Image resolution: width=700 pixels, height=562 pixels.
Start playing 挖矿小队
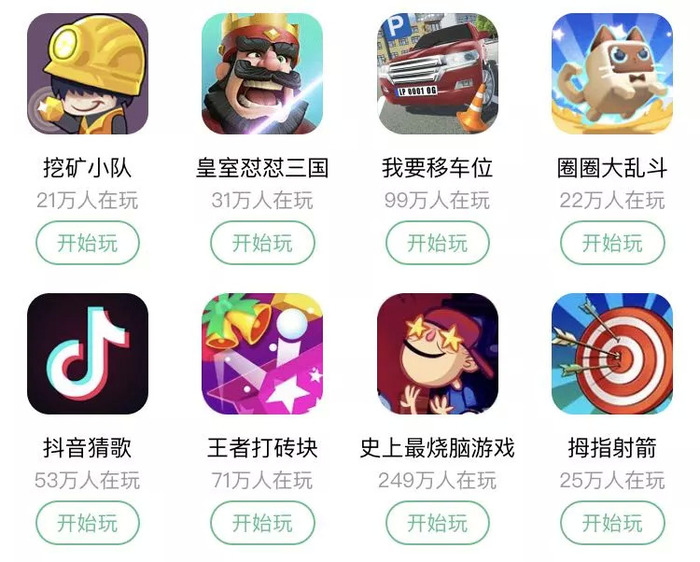click(87, 243)
